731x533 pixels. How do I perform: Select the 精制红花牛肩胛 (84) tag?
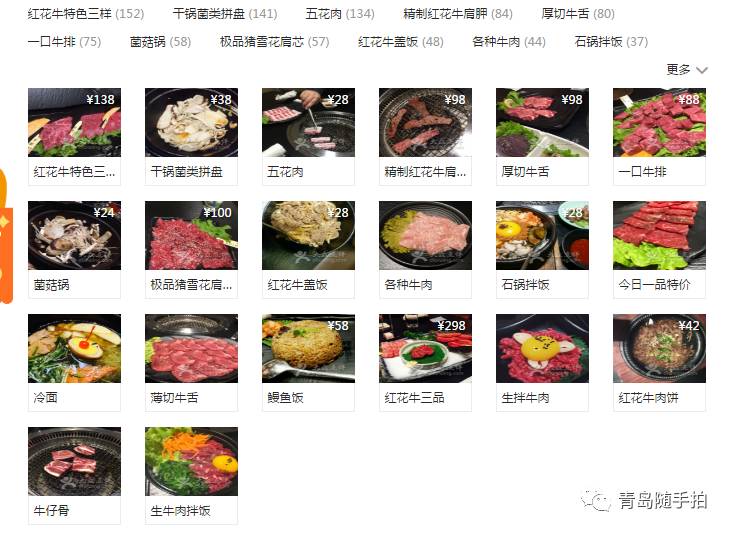click(458, 14)
